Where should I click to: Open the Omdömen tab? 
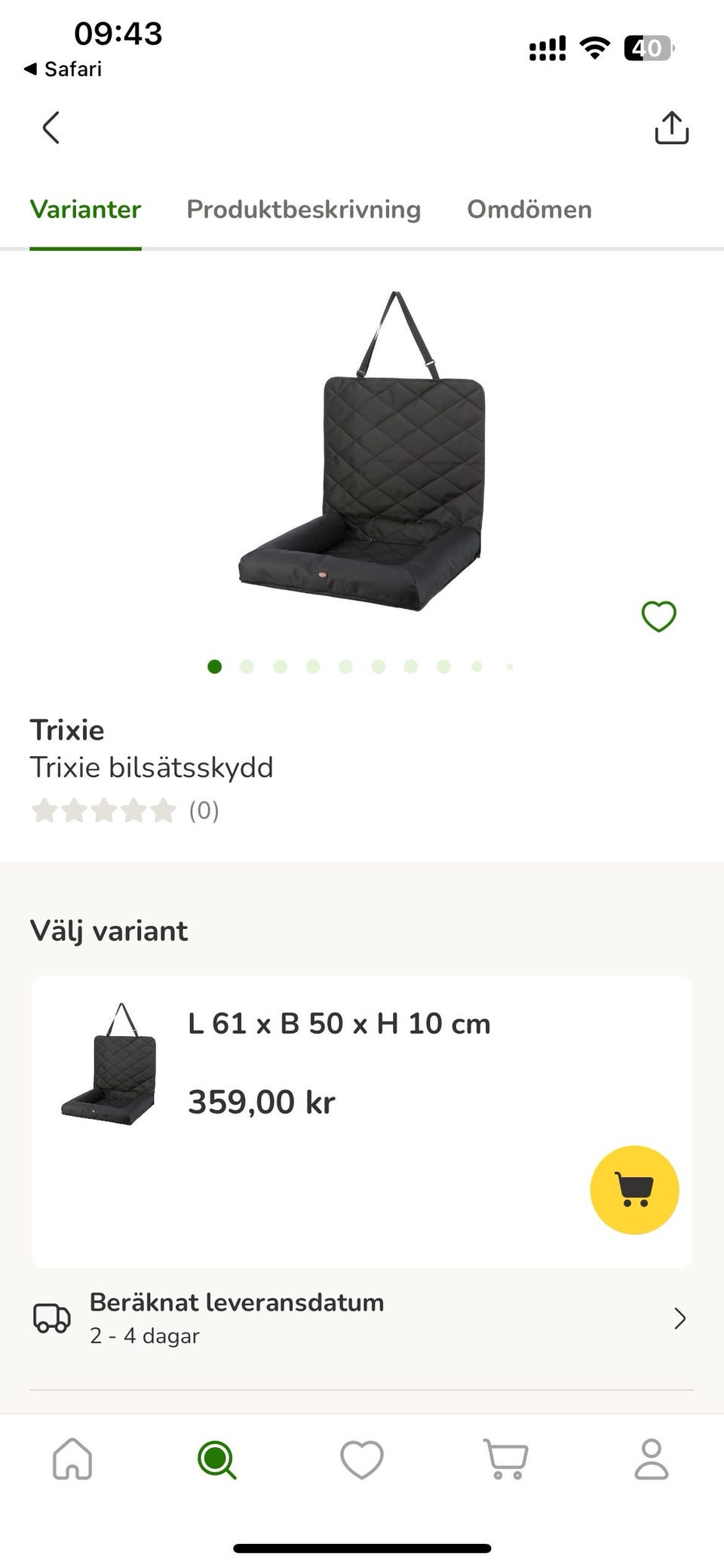click(529, 209)
